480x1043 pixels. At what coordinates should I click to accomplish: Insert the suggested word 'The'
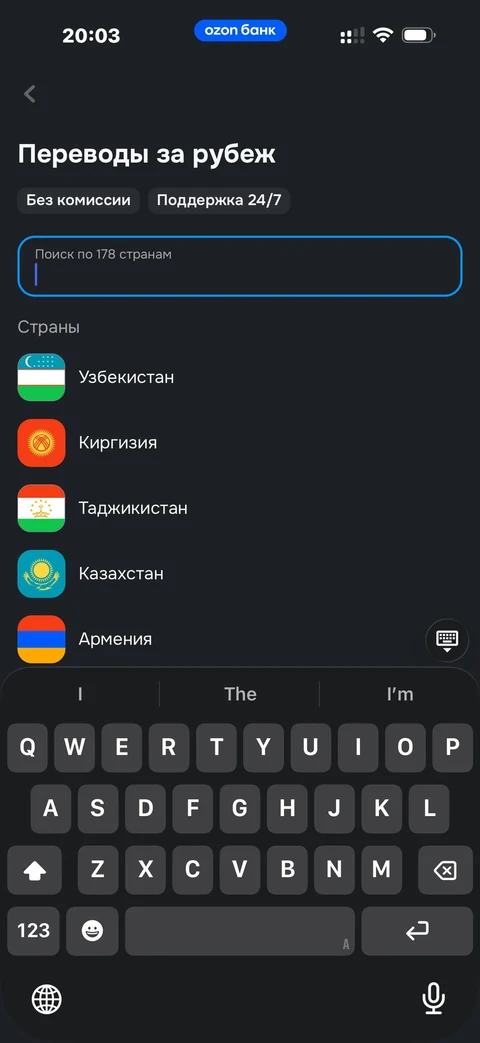pyautogui.click(x=240, y=694)
